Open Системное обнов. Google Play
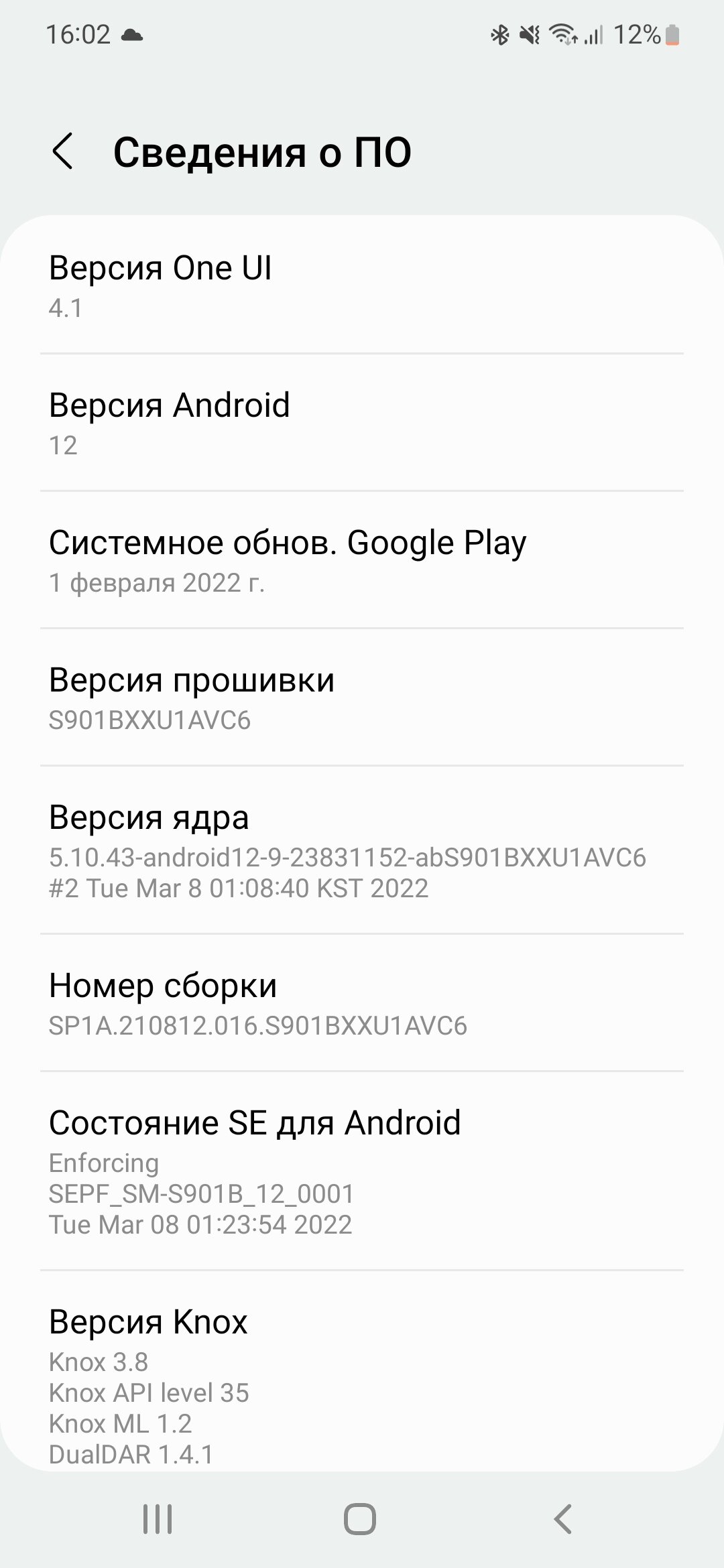This screenshot has width=724, height=1568. click(362, 560)
